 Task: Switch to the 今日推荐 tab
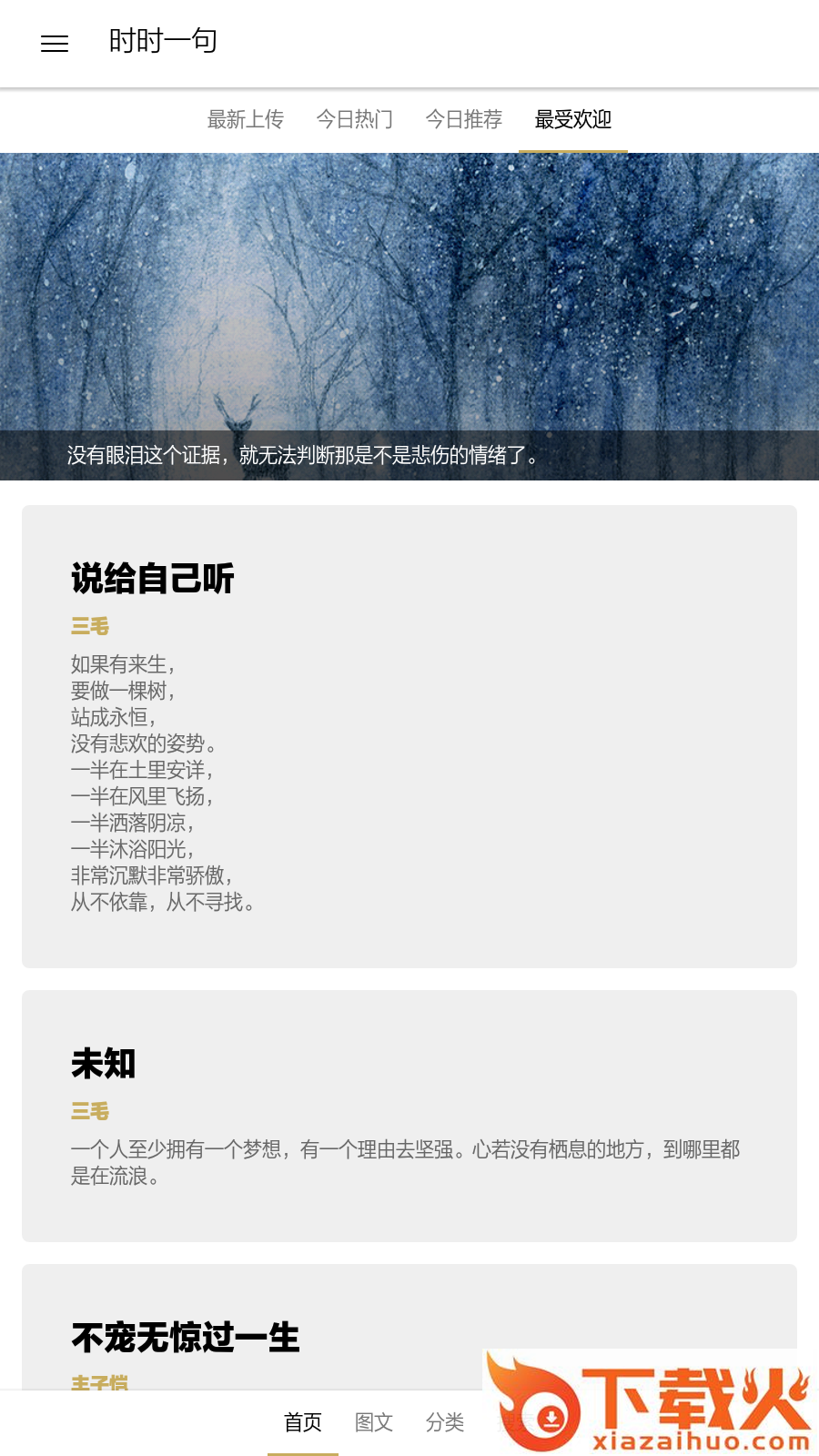coord(464,119)
